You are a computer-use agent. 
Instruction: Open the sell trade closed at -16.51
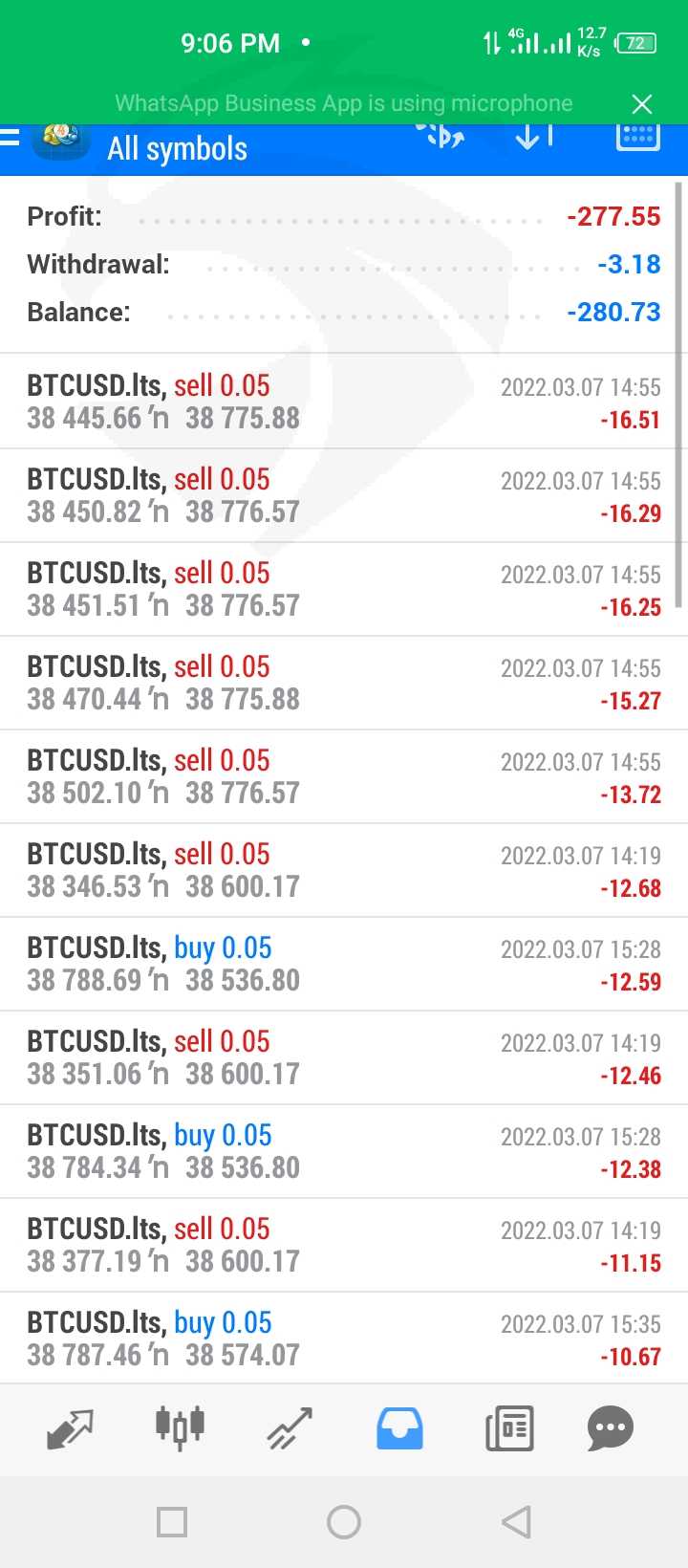pos(344,402)
